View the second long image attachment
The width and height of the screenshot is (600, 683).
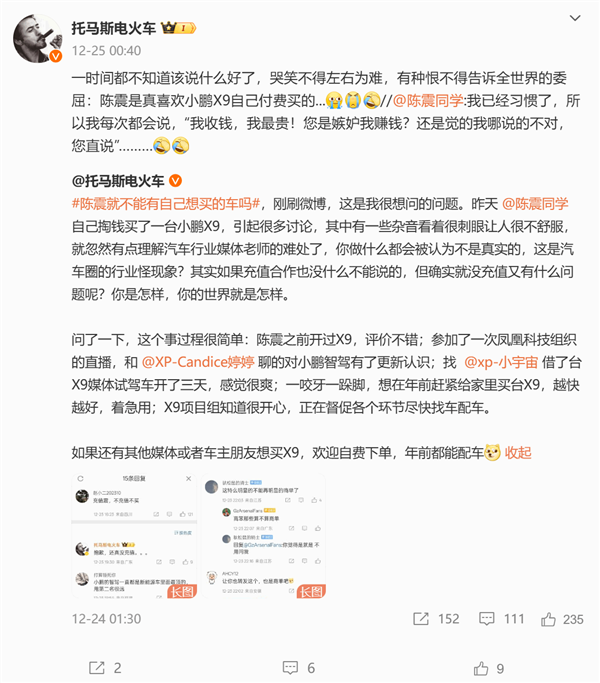[x=267, y=536]
